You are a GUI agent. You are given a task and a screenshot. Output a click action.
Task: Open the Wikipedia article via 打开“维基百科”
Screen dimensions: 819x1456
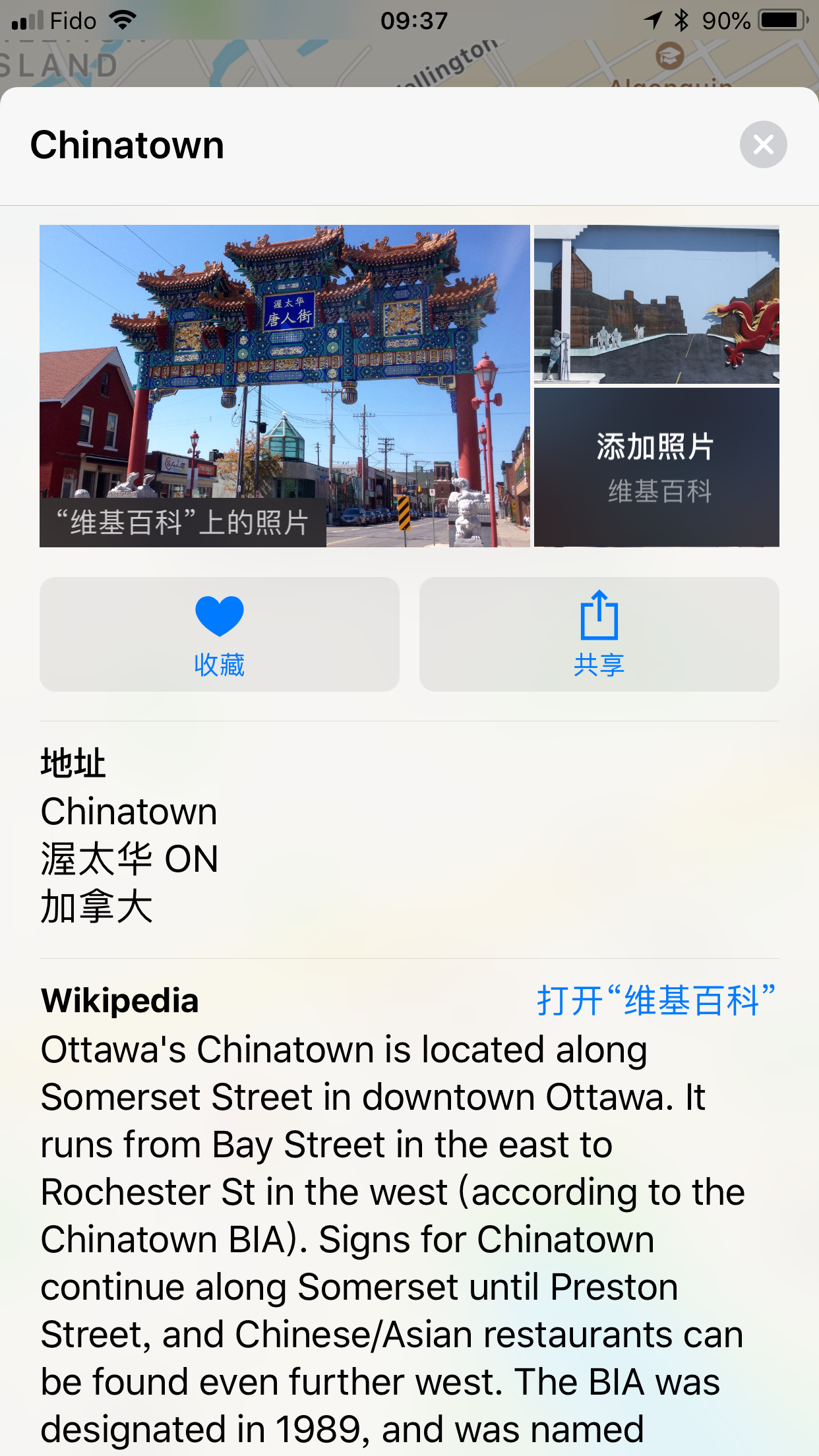click(x=656, y=1000)
